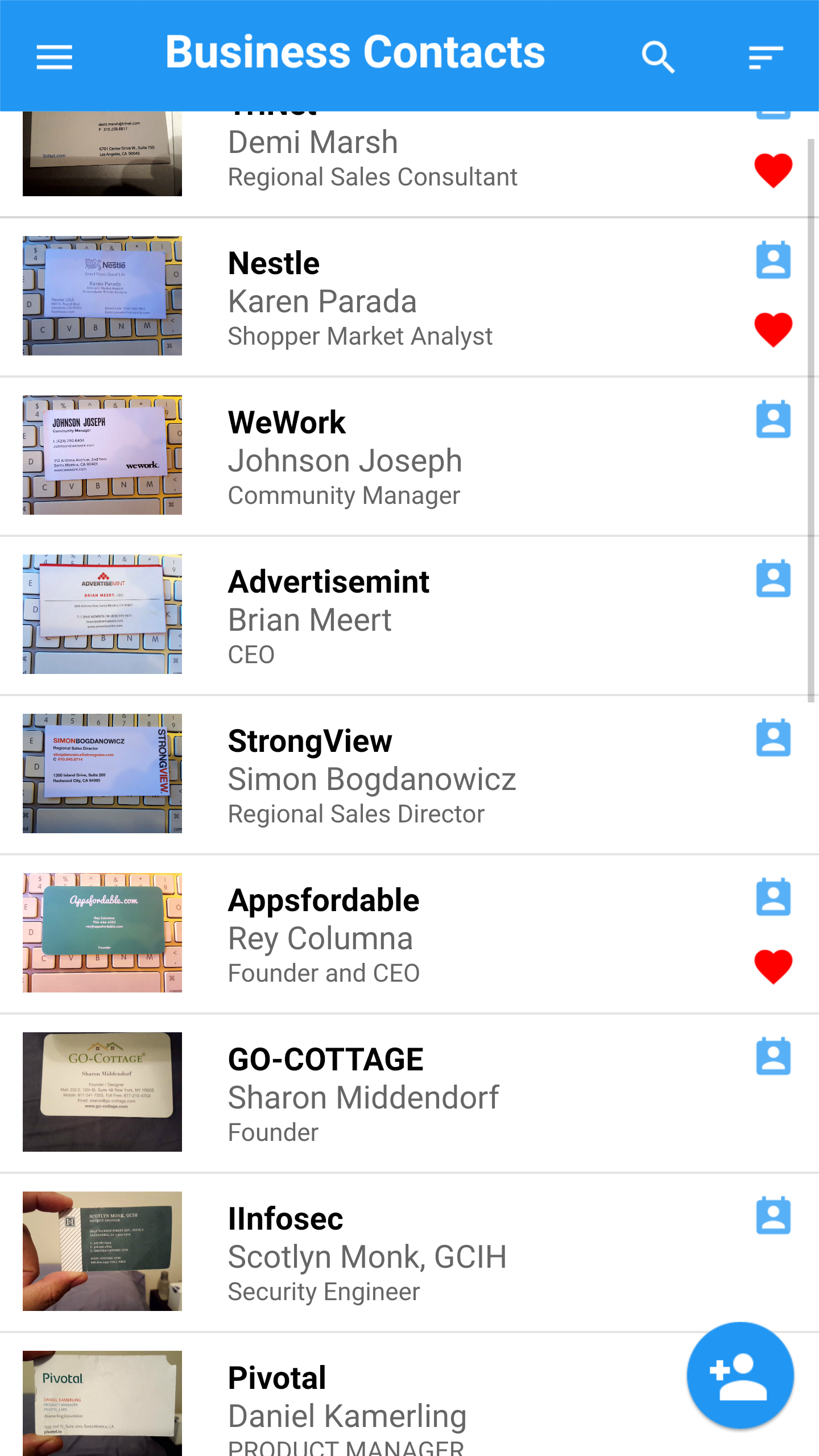Tap the contact card icon for IInfosec
This screenshot has width=819, height=1456.
(773, 1215)
